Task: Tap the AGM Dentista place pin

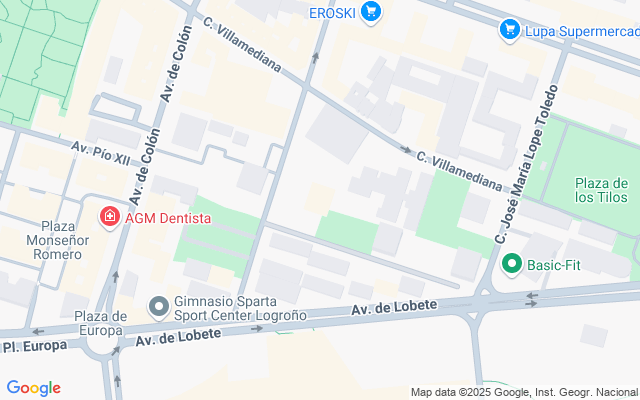Action: 110,218
